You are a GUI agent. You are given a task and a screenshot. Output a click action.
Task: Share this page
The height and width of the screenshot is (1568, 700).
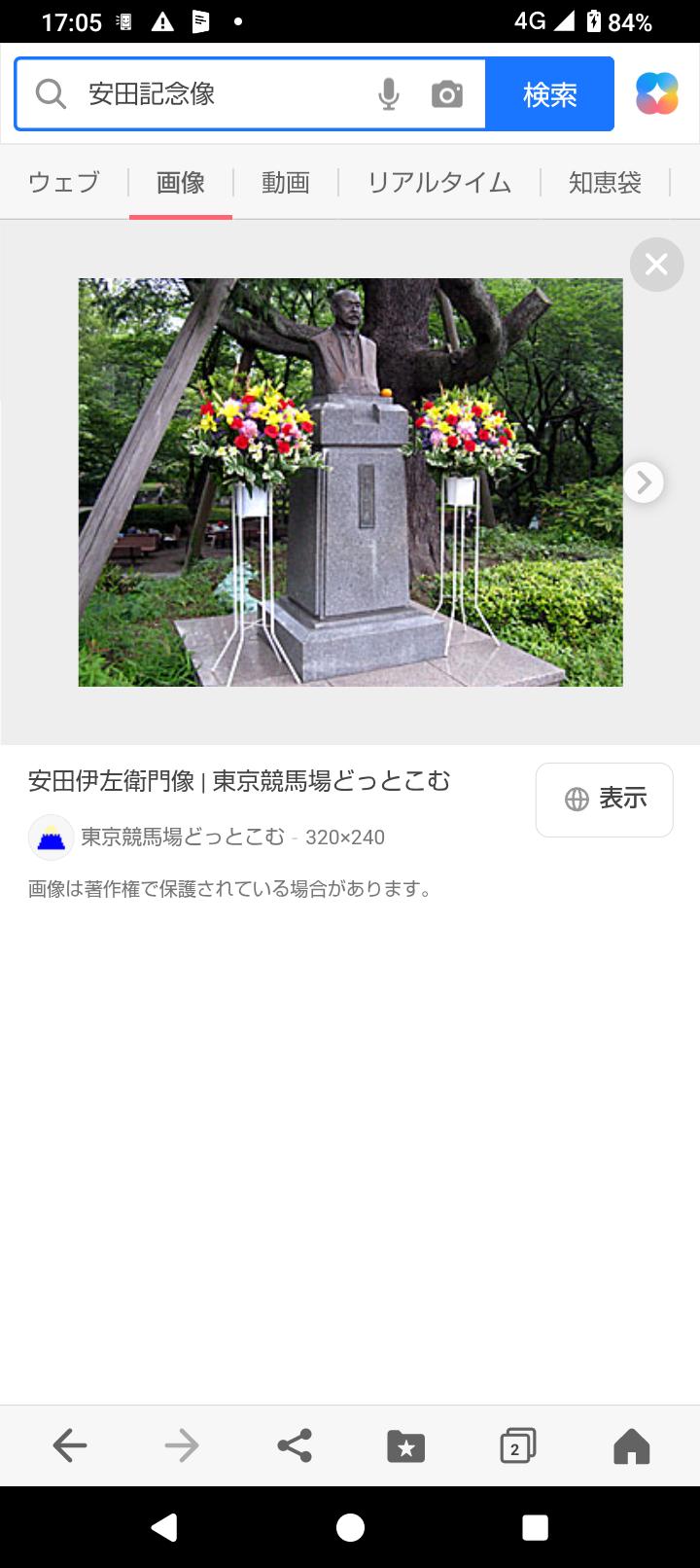(x=295, y=1446)
